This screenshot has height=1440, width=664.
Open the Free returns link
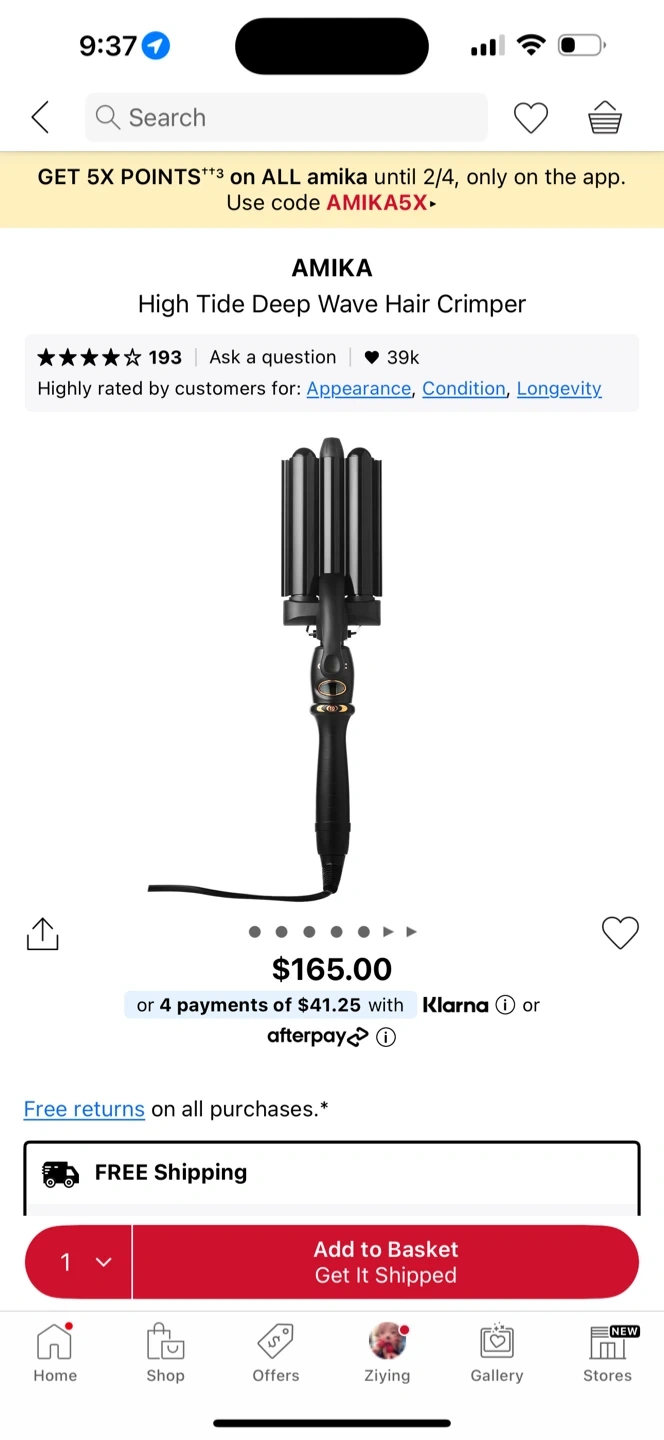point(84,1109)
